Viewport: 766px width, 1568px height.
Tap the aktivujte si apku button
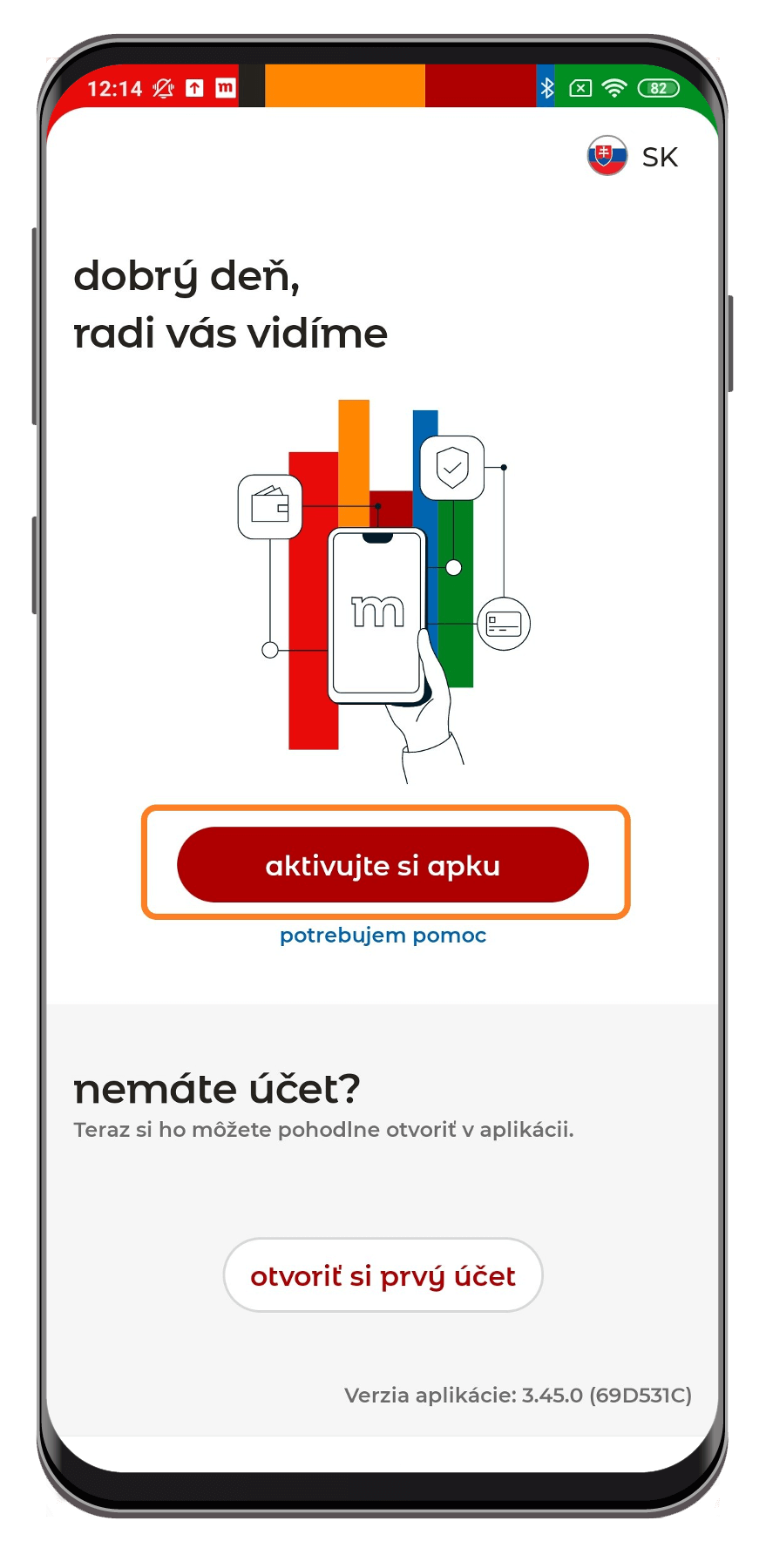(383, 865)
